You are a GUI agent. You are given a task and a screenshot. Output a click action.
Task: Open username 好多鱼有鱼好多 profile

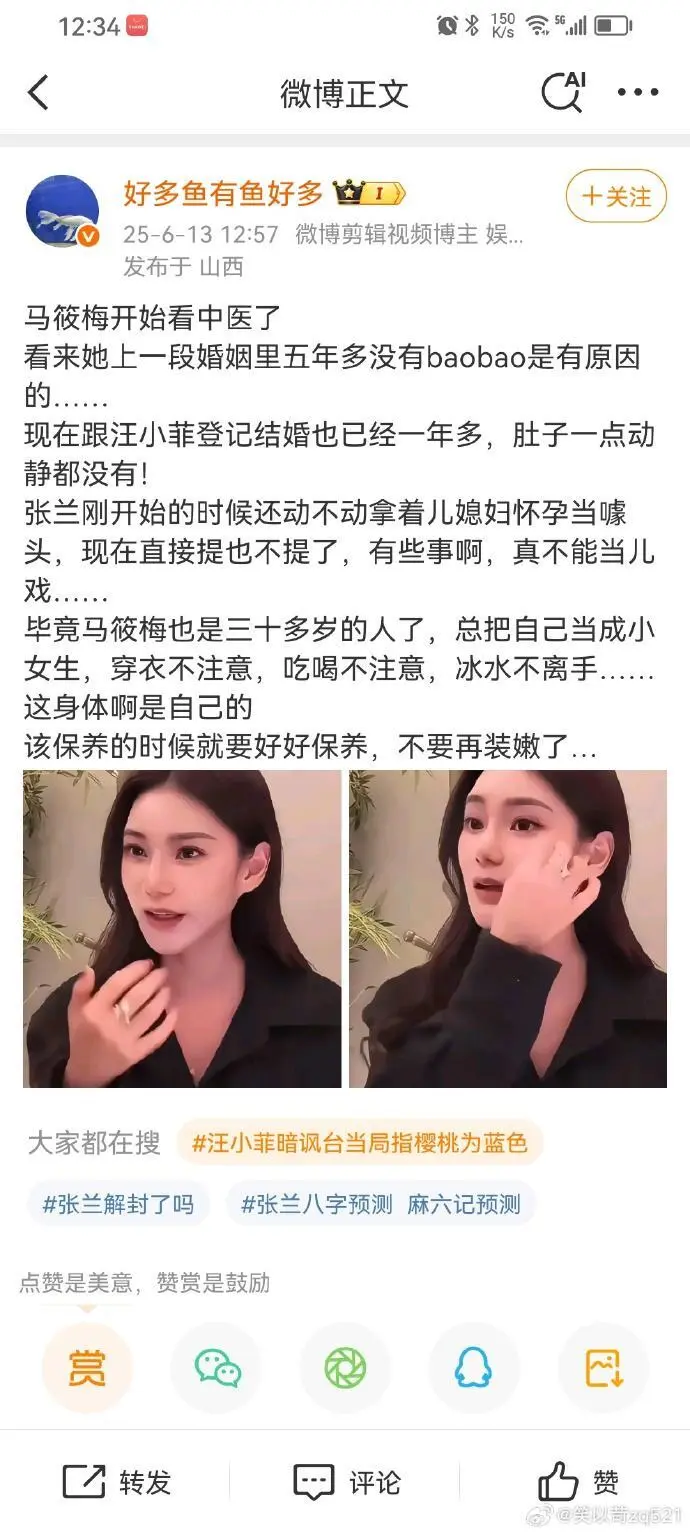point(223,193)
